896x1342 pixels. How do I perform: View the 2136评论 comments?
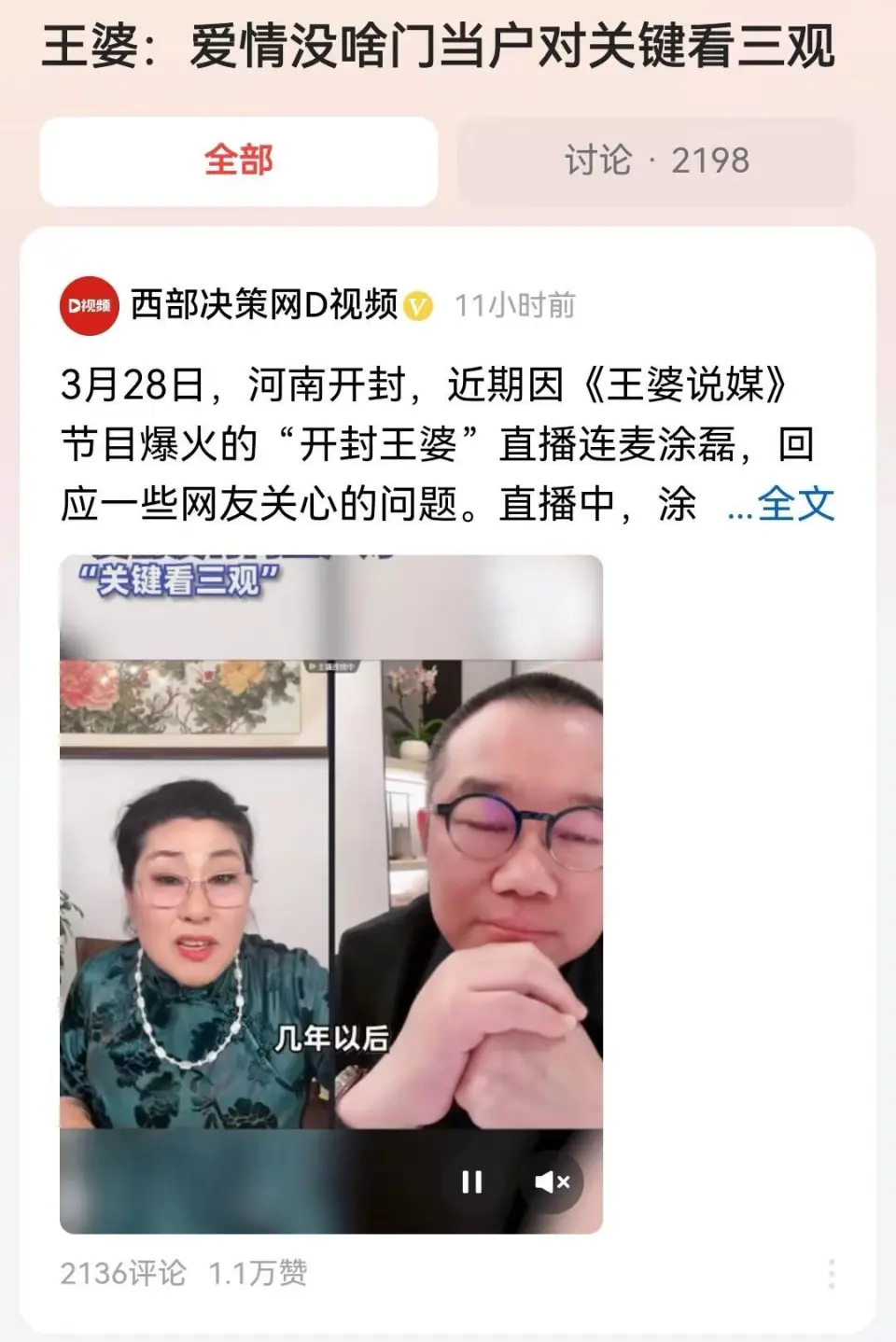123,1273
